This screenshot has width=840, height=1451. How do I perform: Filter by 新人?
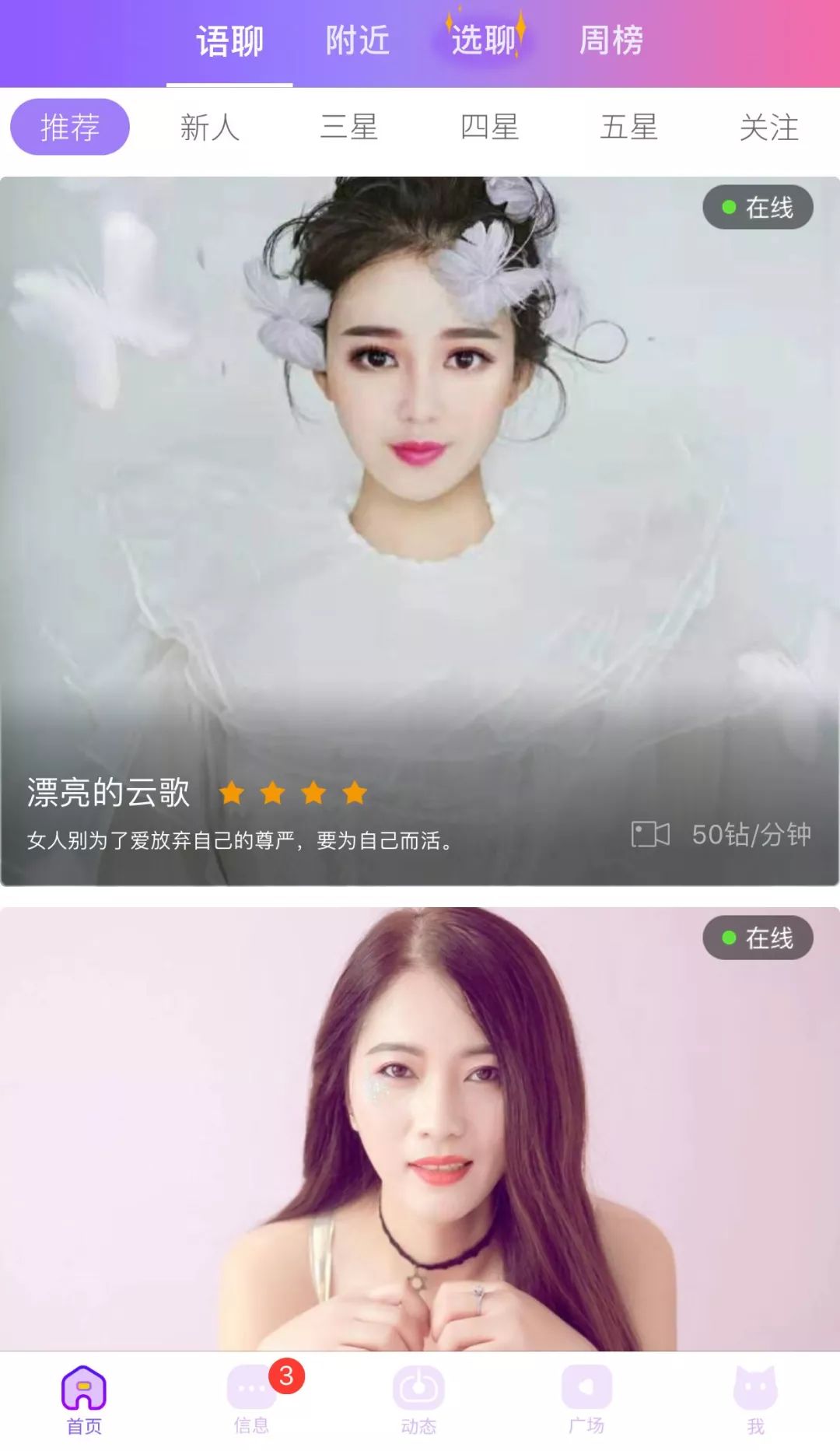209,127
